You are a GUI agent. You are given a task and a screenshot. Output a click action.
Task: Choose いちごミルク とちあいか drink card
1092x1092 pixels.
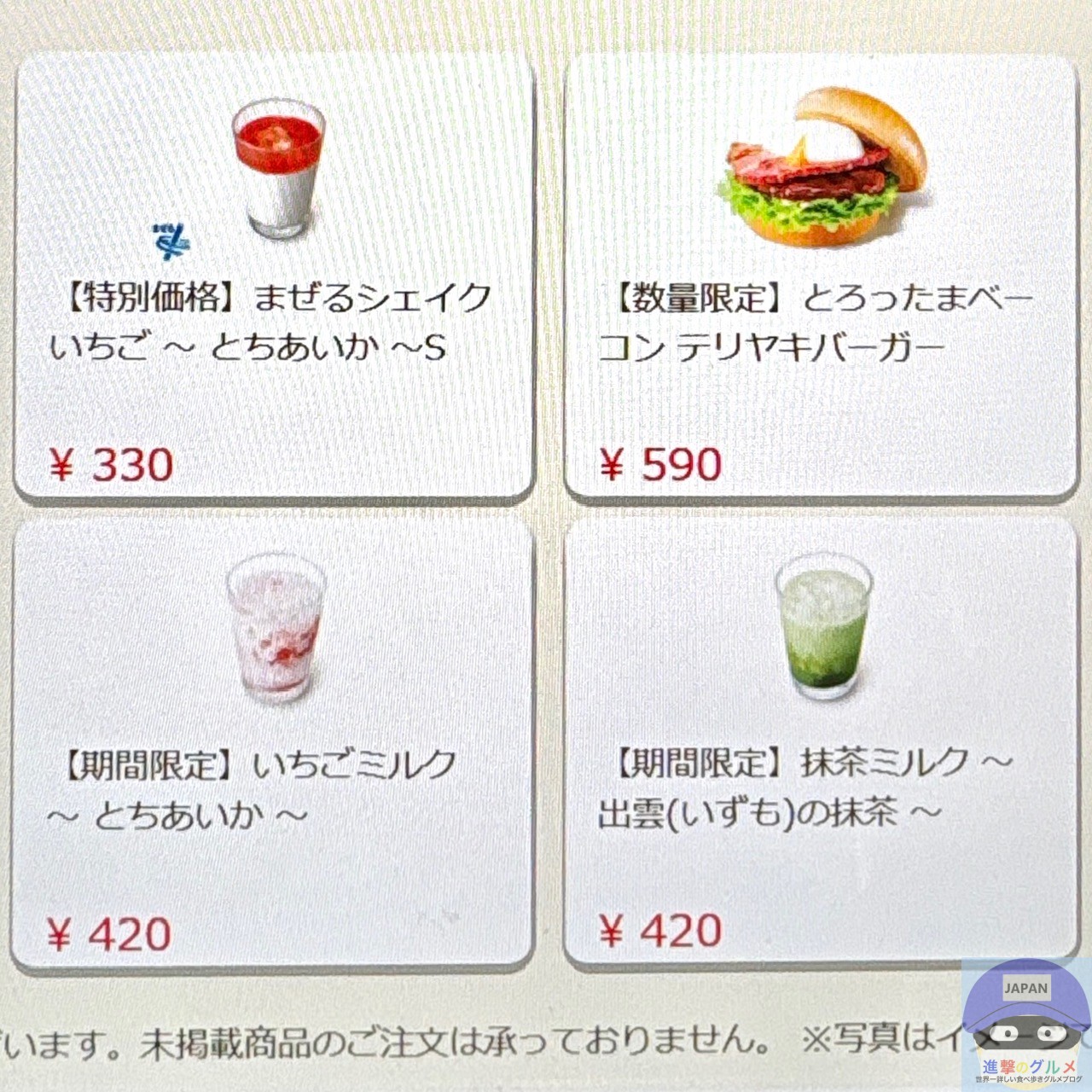coord(273,742)
